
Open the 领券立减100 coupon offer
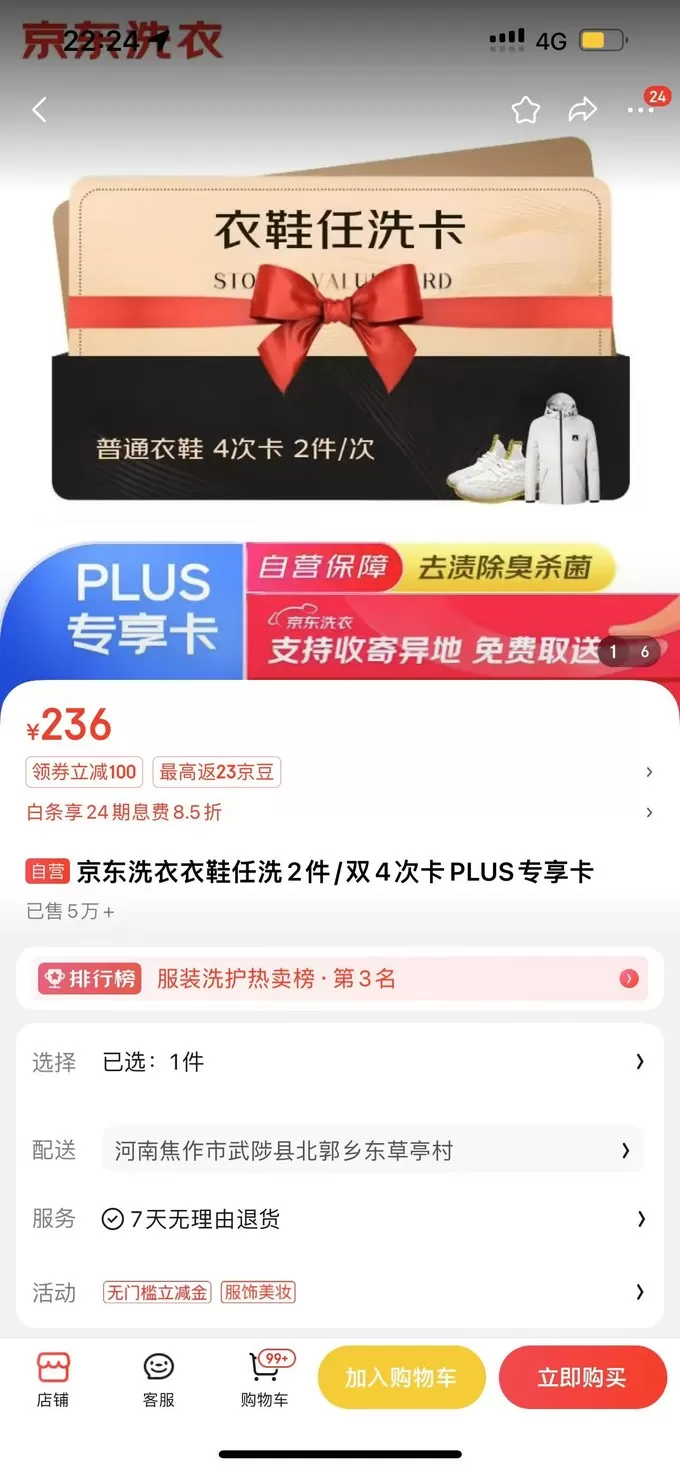coord(84,772)
